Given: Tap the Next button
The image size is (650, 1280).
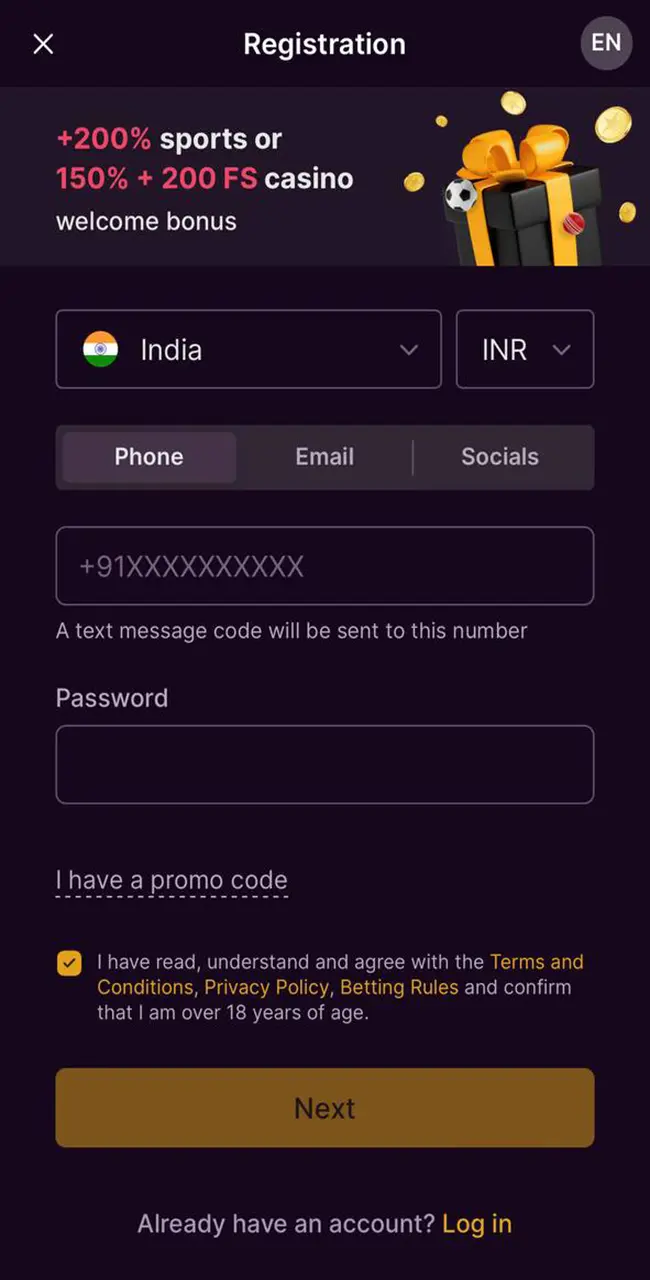Looking at the screenshot, I should pyautogui.click(x=324, y=1107).
